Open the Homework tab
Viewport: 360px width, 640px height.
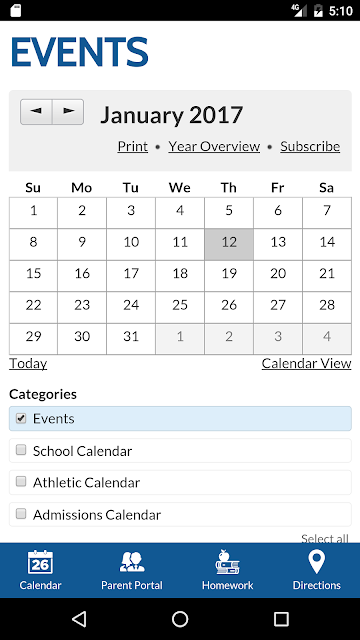(227, 570)
